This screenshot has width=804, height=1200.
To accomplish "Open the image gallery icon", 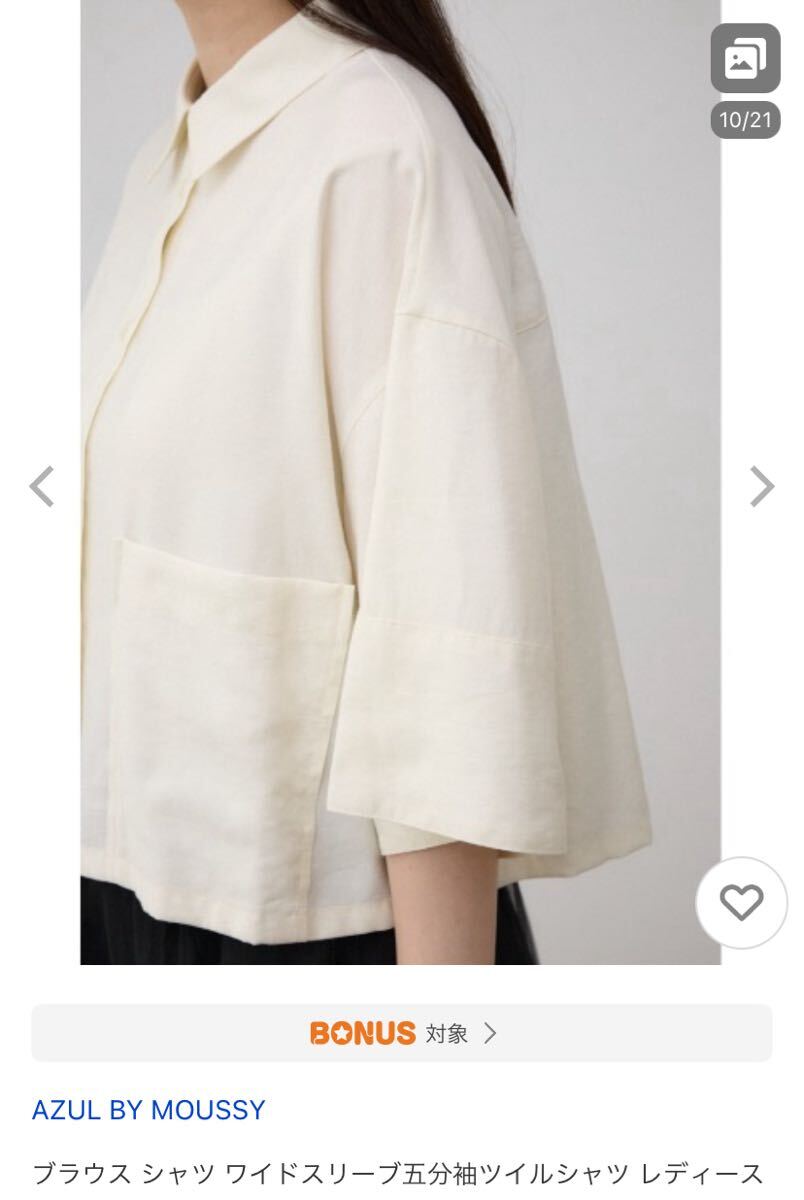I will (745, 60).
